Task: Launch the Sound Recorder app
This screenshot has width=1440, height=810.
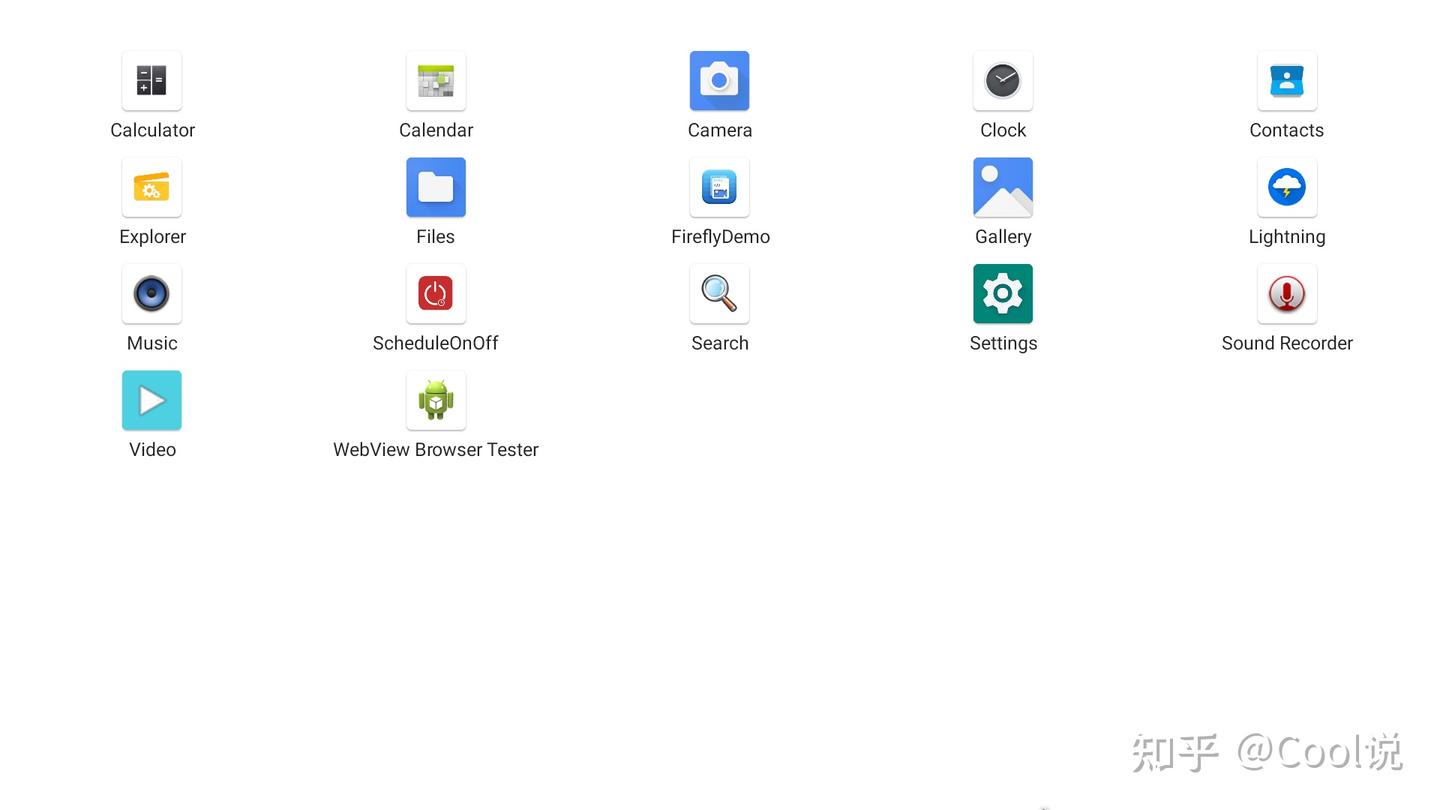Action: [x=1287, y=294]
